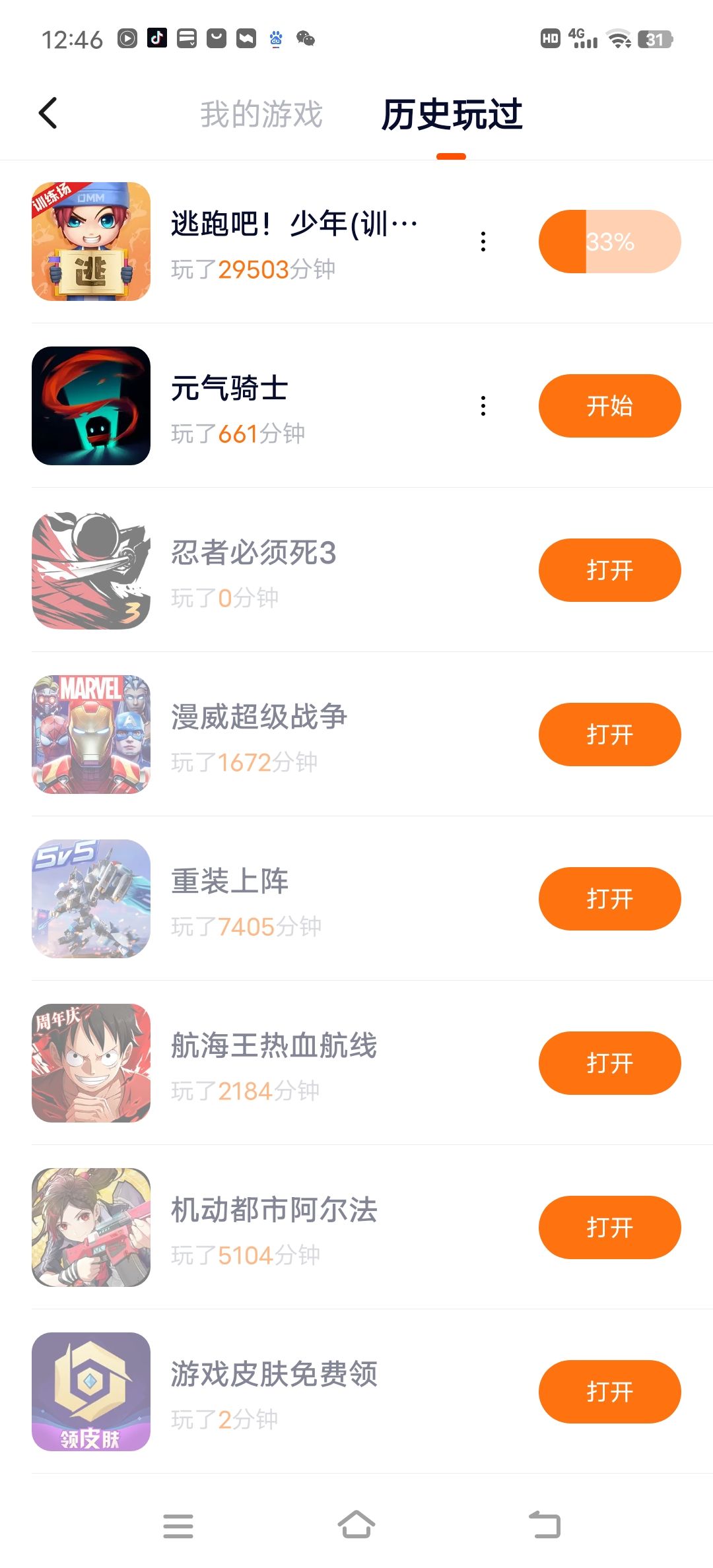View the 逃跑吧！少年 game icon
The height and width of the screenshot is (1568, 713).
pos(91,242)
